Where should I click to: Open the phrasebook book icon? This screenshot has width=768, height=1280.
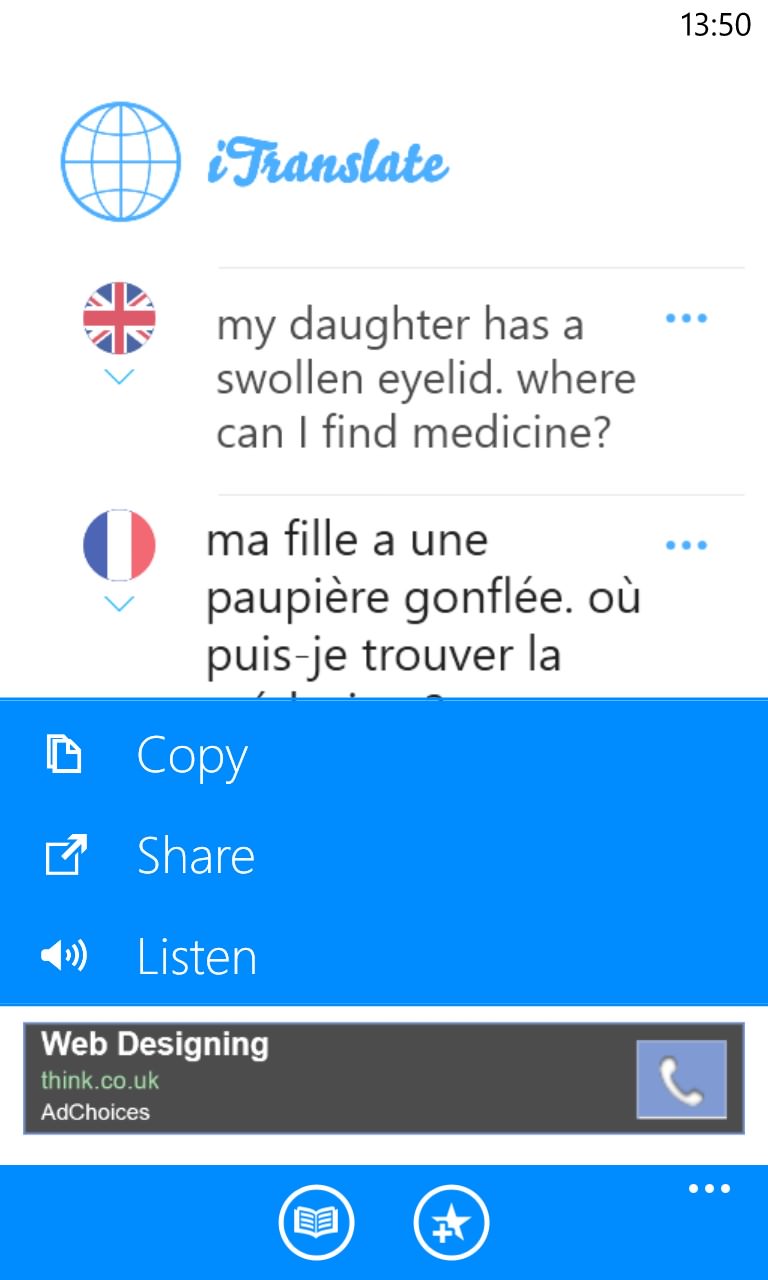pyautogui.click(x=316, y=1221)
